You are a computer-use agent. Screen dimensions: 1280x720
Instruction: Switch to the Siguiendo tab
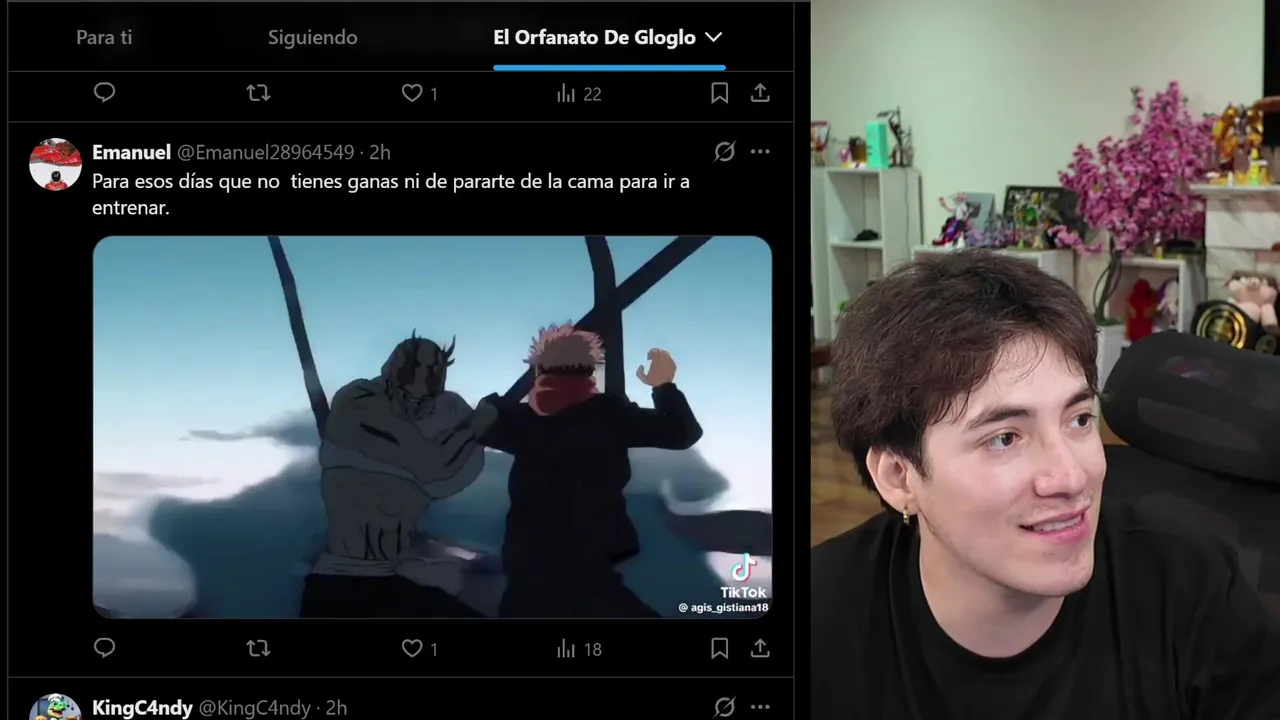[312, 37]
